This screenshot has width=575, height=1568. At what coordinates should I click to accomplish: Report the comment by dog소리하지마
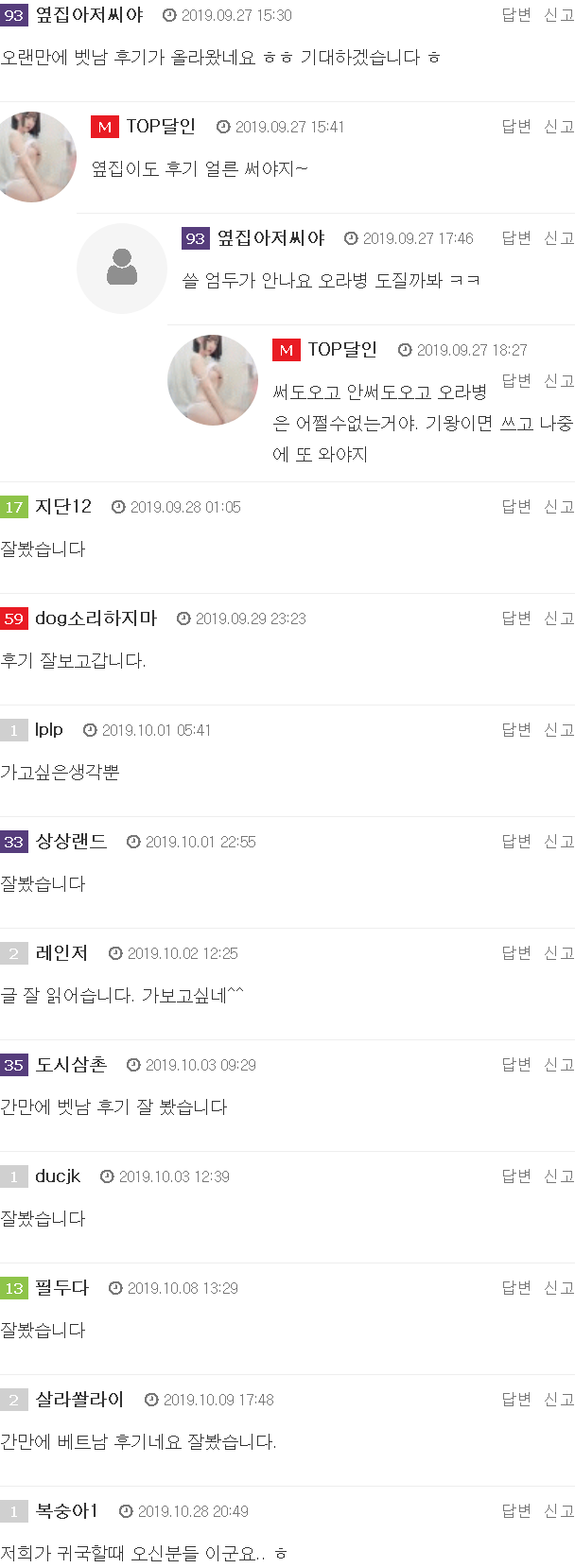coord(559,618)
